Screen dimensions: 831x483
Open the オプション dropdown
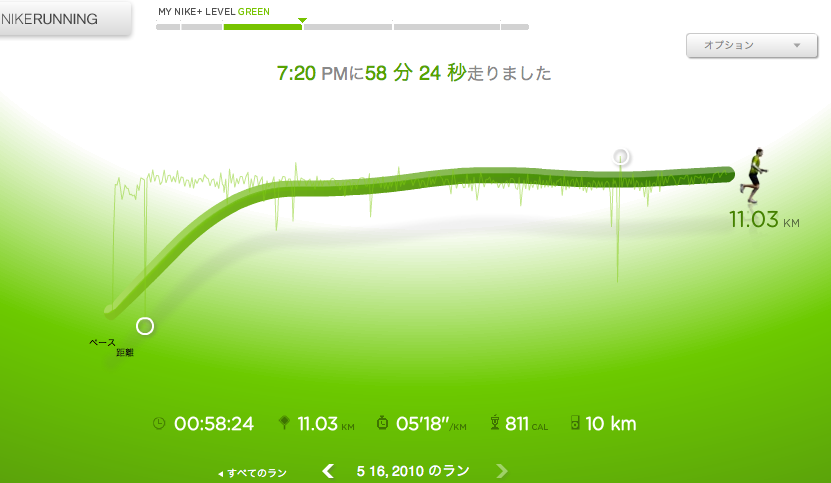pos(750,45)
